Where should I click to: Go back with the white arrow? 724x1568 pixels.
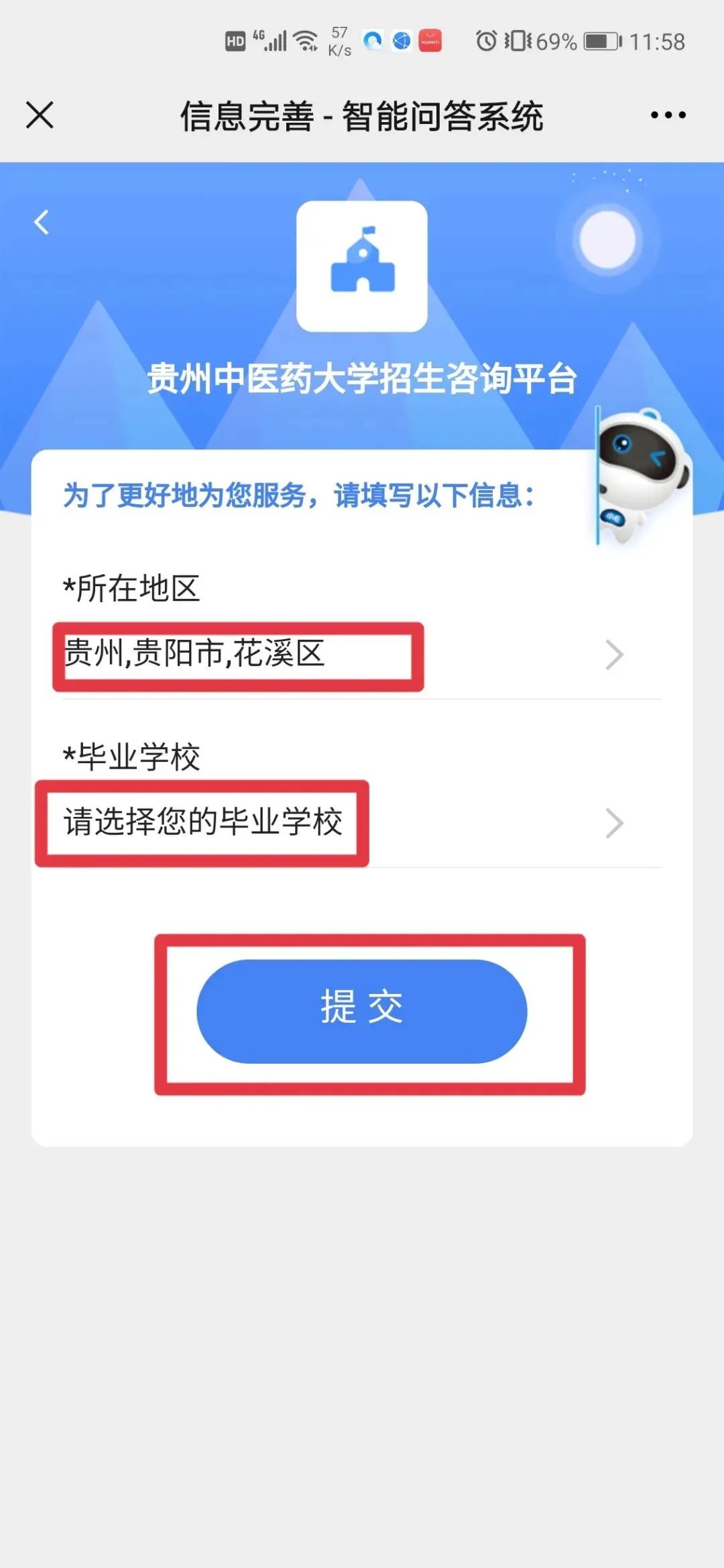point(42,222)
